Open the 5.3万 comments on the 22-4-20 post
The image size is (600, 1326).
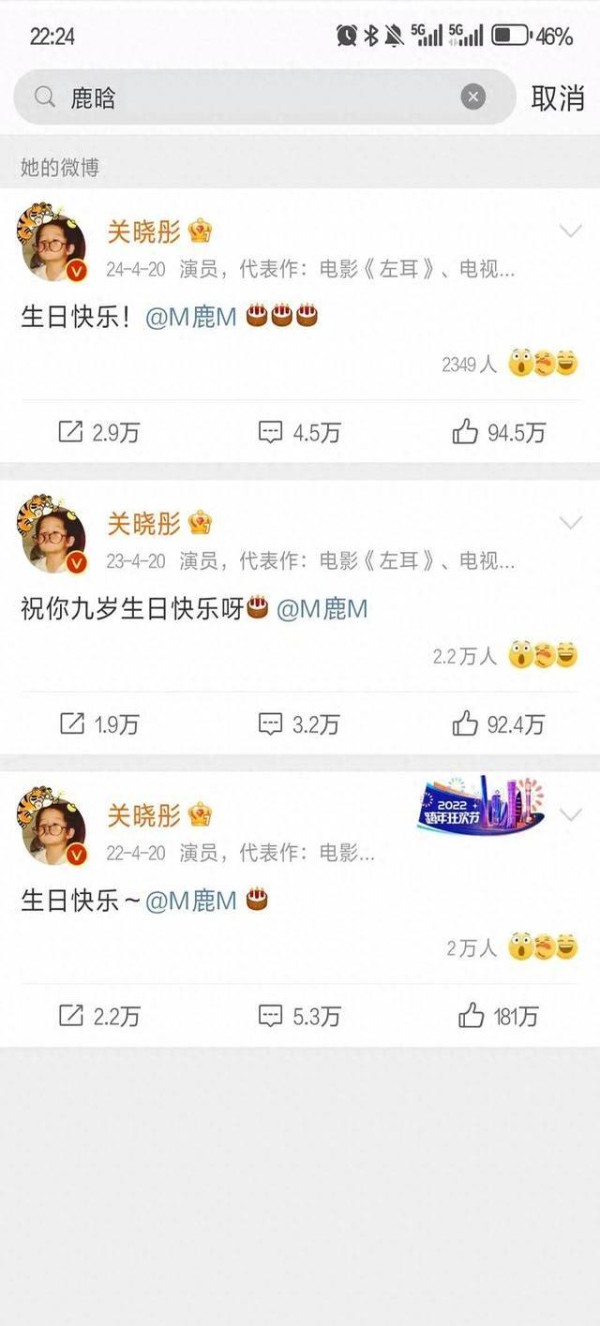(299, 1016)
